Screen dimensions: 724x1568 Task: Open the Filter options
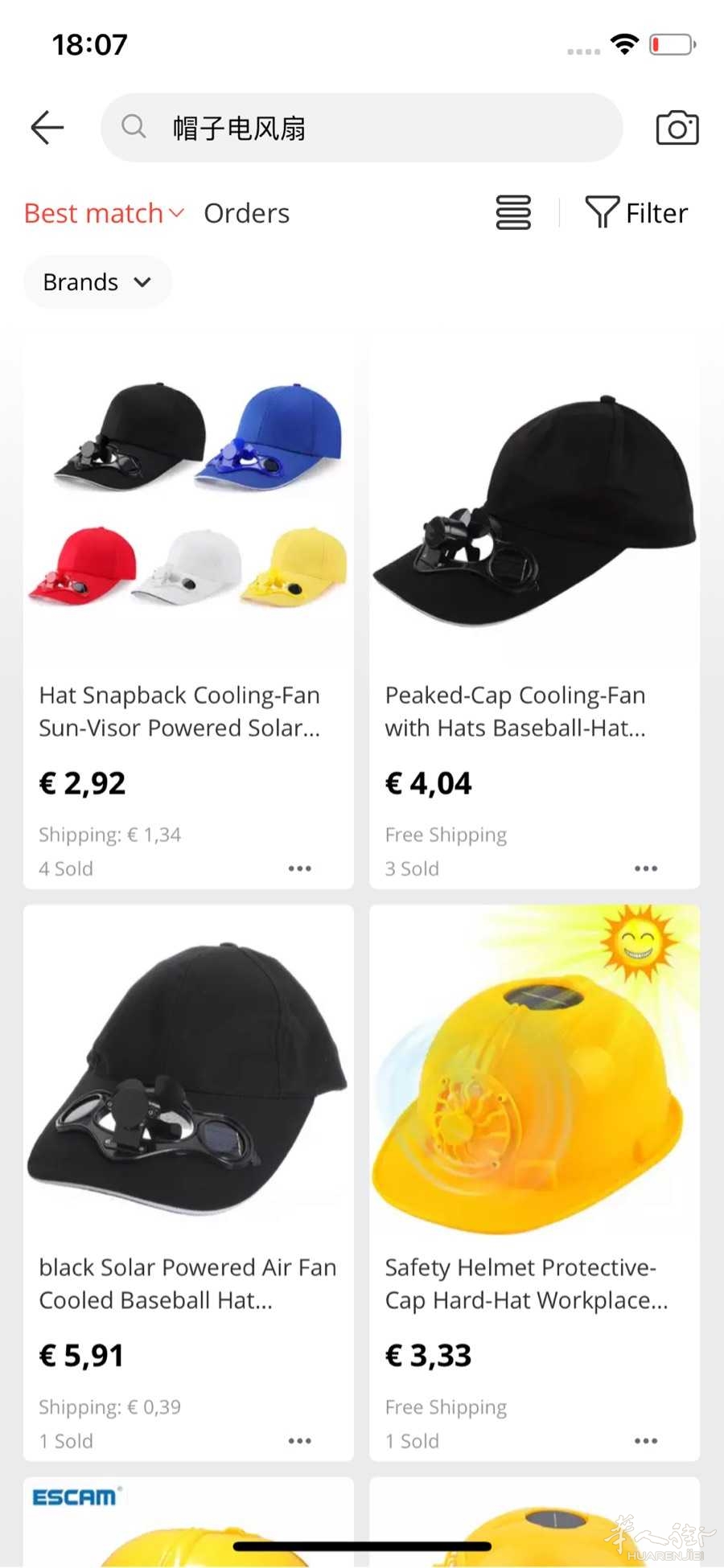636,213
